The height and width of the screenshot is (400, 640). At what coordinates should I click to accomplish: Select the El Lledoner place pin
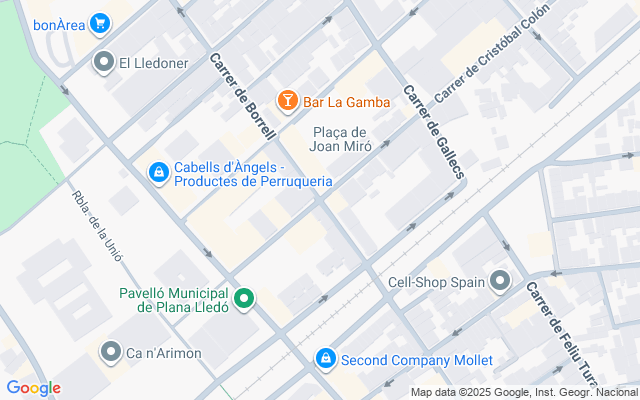click(x=103, y=63)
